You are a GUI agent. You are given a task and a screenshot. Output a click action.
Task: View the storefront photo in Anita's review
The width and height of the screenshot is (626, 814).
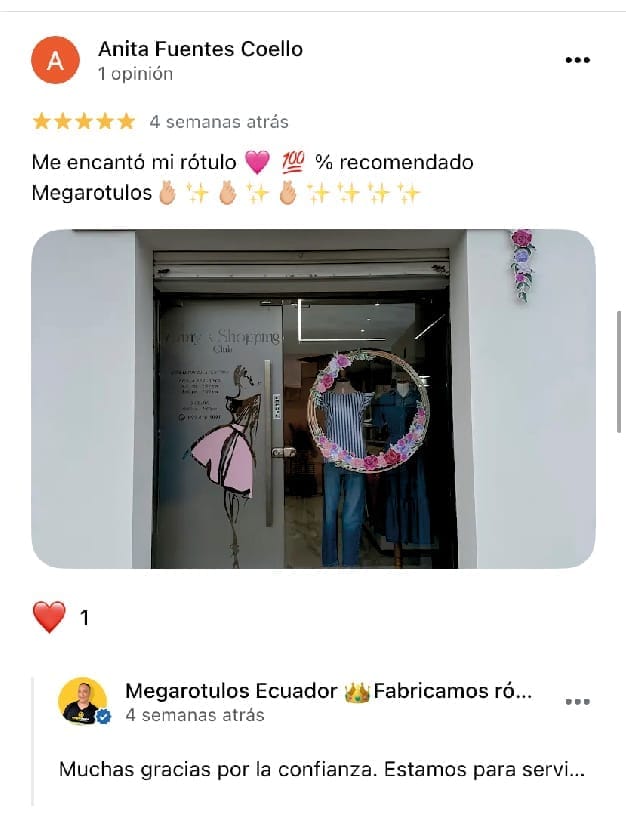coord(313,399)
